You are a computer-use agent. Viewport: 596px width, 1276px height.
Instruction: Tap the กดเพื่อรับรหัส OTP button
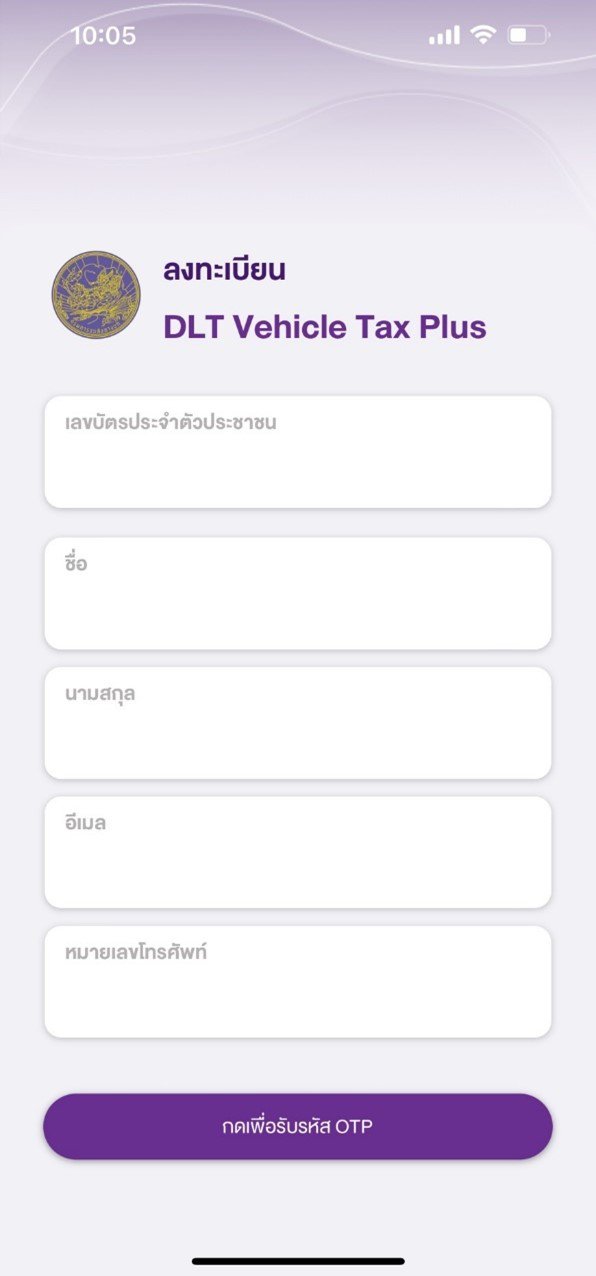(x=298, y=1127)
